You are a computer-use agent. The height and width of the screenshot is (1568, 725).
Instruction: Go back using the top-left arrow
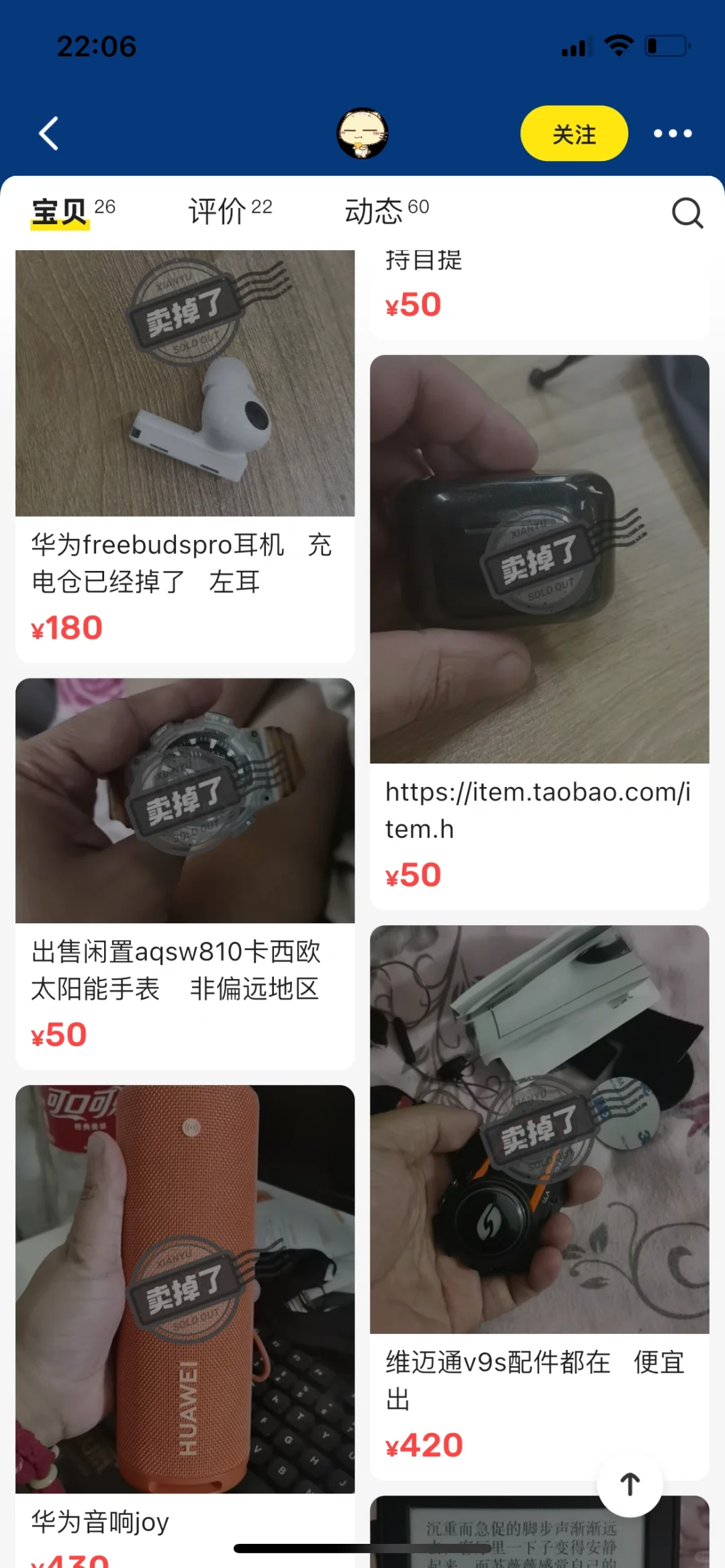pyautogui.click(x=48, y=134)
